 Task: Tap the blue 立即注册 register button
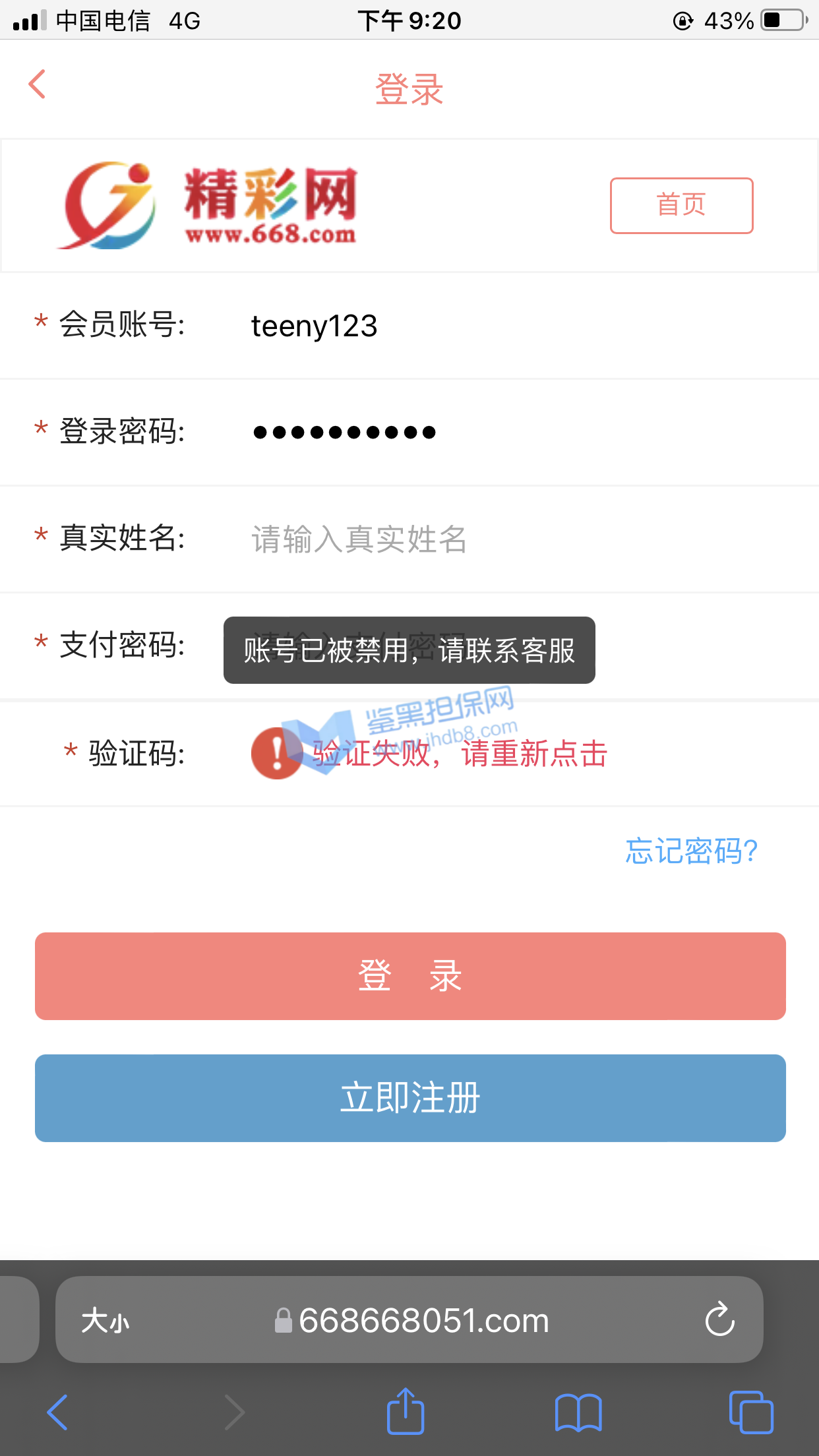410,1098
